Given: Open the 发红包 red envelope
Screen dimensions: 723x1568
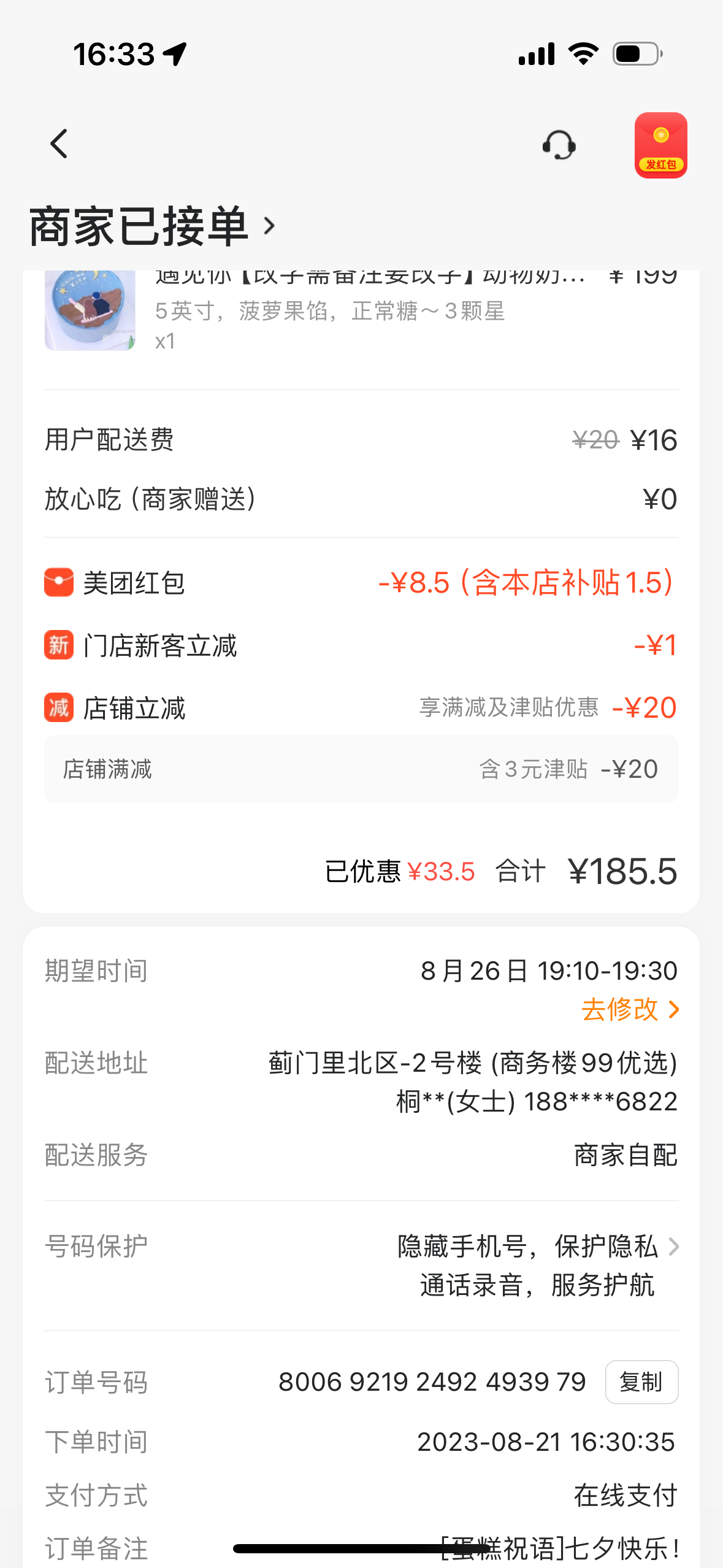Looking at the screenshot, I should pyautogui.click(x=660, y=145).
